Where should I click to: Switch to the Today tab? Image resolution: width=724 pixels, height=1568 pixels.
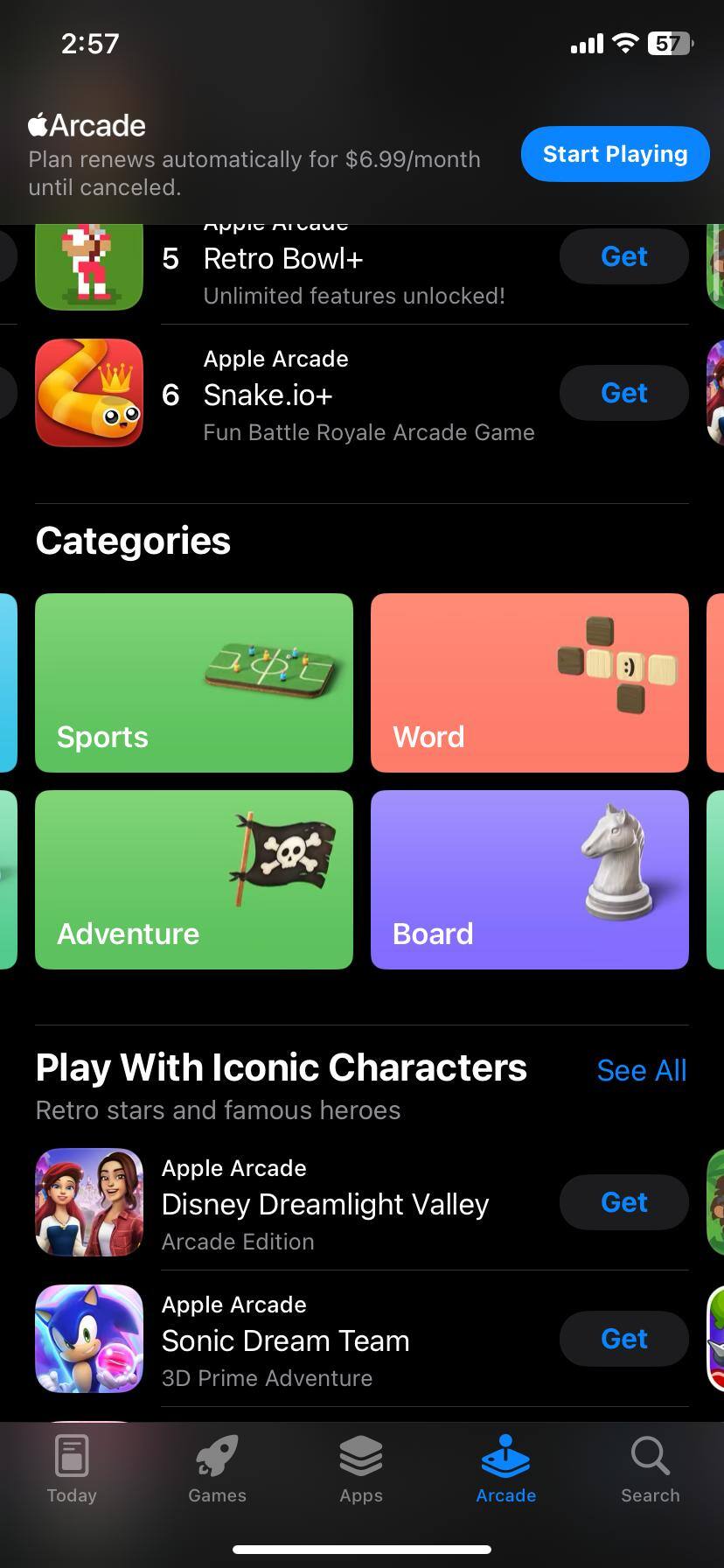[72, 1470]
